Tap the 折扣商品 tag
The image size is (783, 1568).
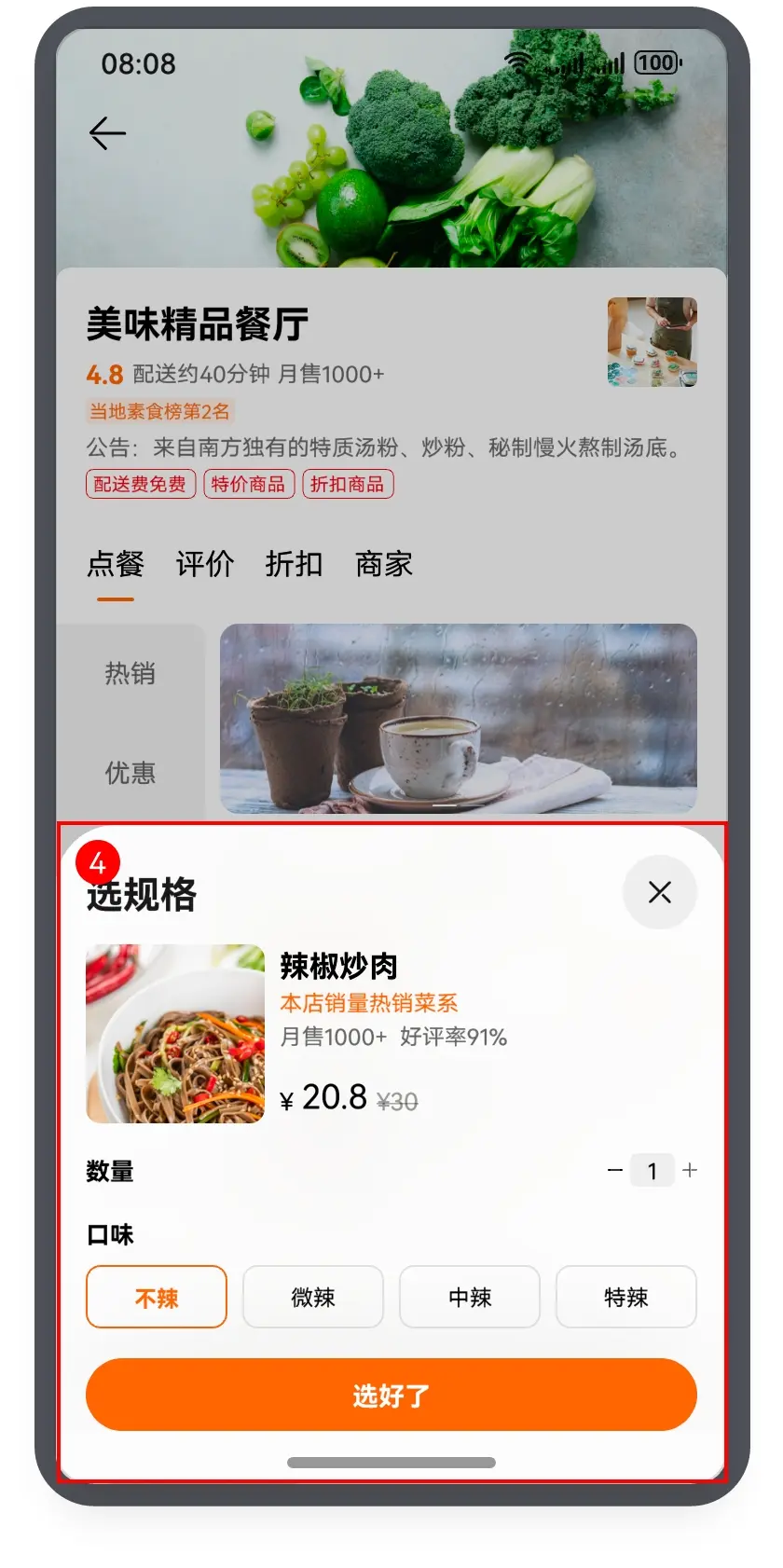click(348, 484)
